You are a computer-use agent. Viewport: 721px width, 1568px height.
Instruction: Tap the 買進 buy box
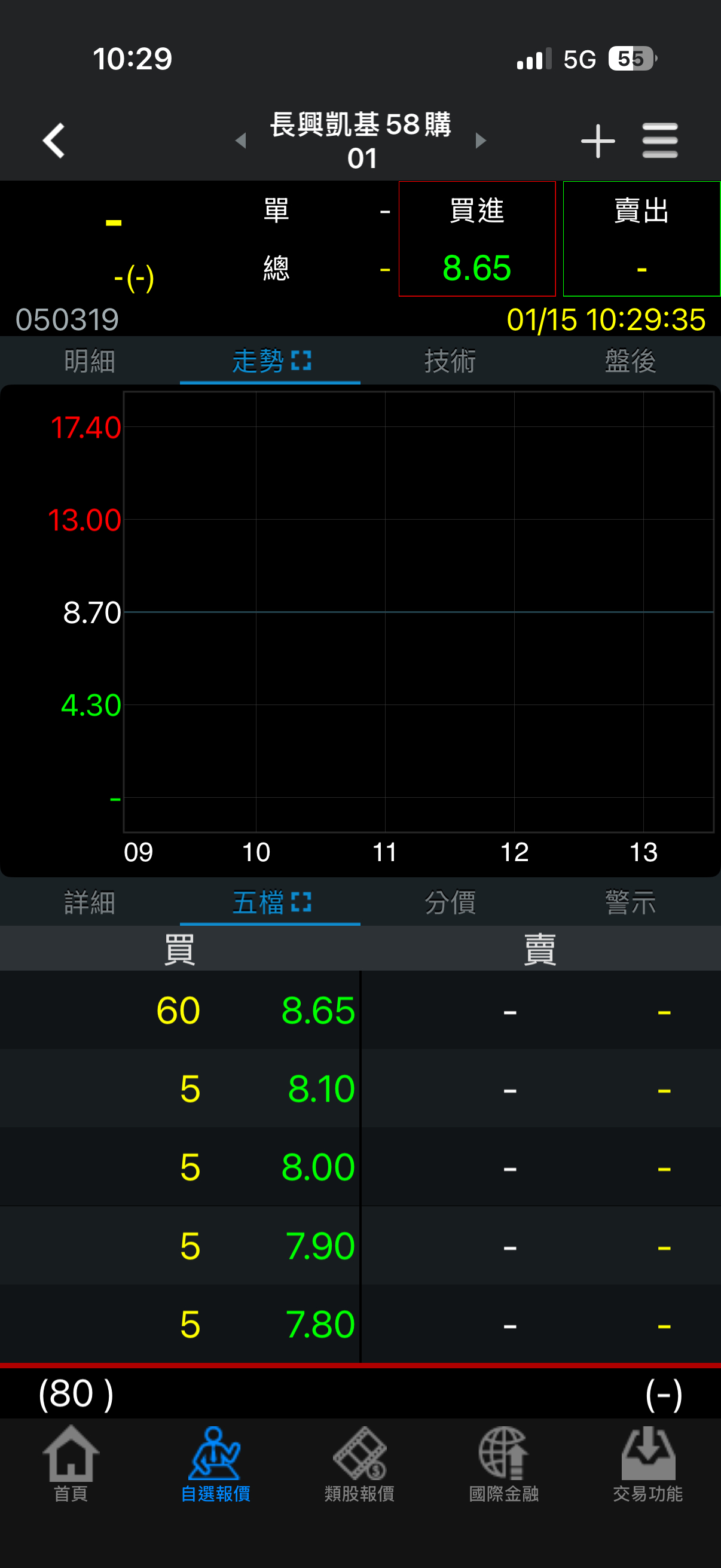coord(476,239)
